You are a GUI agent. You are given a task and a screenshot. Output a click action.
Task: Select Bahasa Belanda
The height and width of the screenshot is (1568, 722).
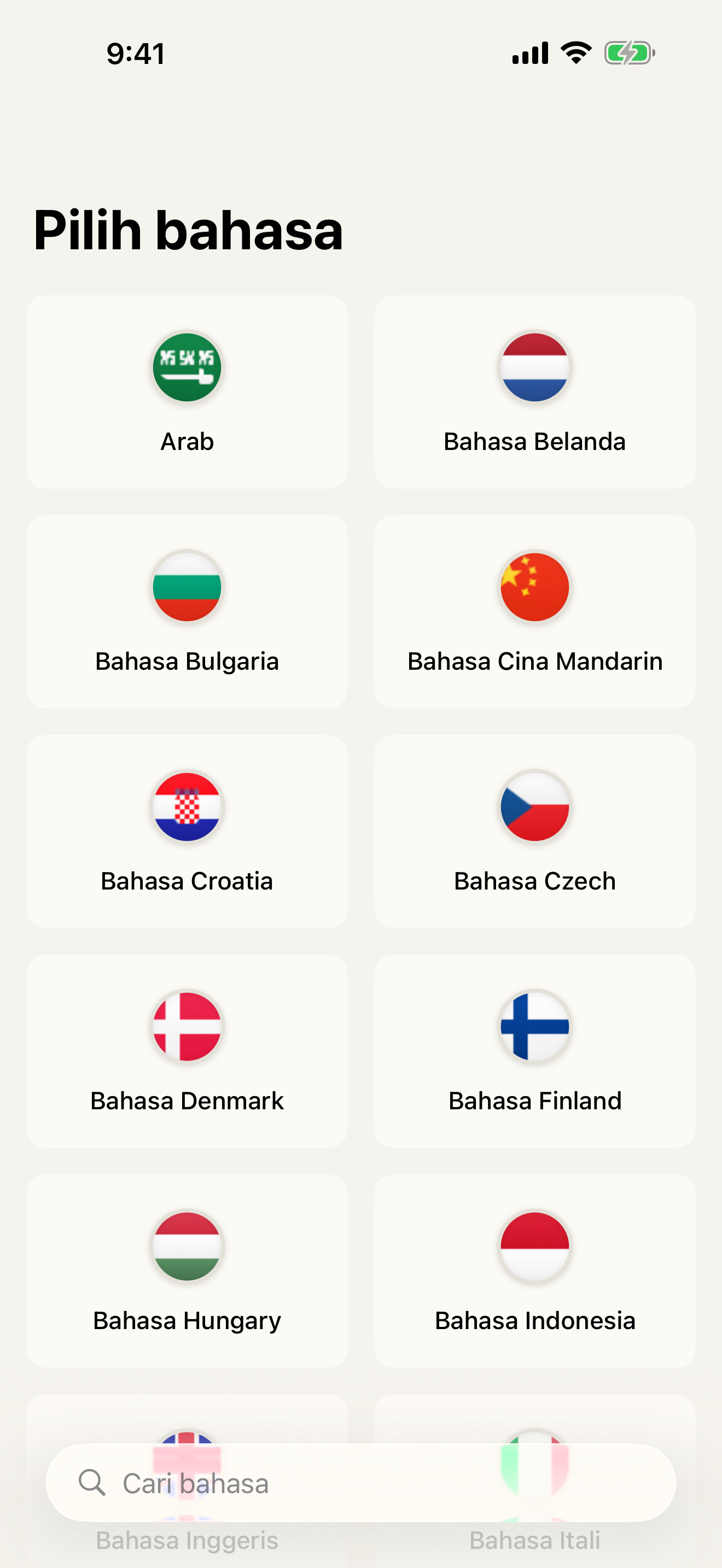tap(534, 391)
